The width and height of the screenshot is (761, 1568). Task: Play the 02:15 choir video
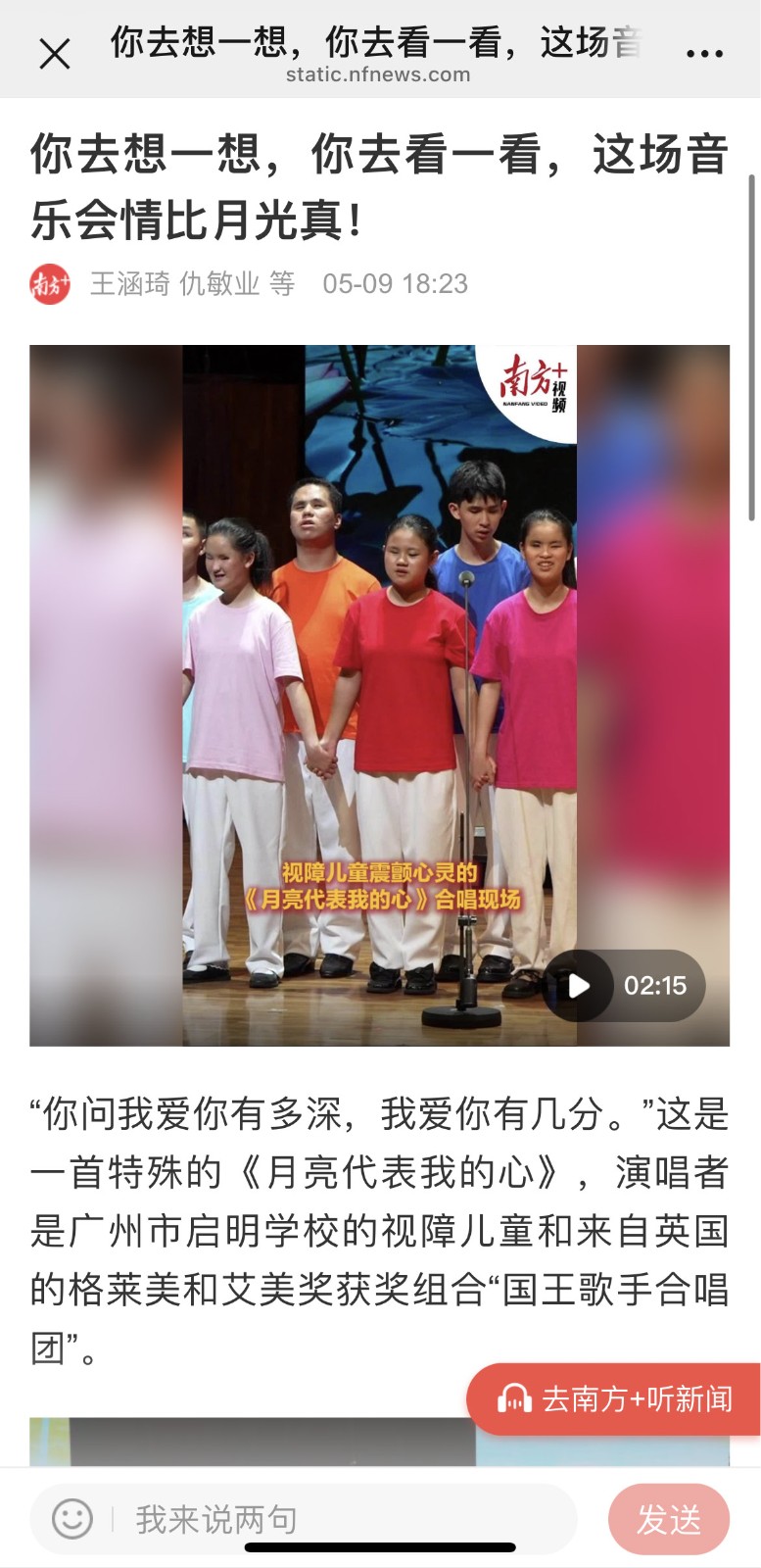(579, 986)
